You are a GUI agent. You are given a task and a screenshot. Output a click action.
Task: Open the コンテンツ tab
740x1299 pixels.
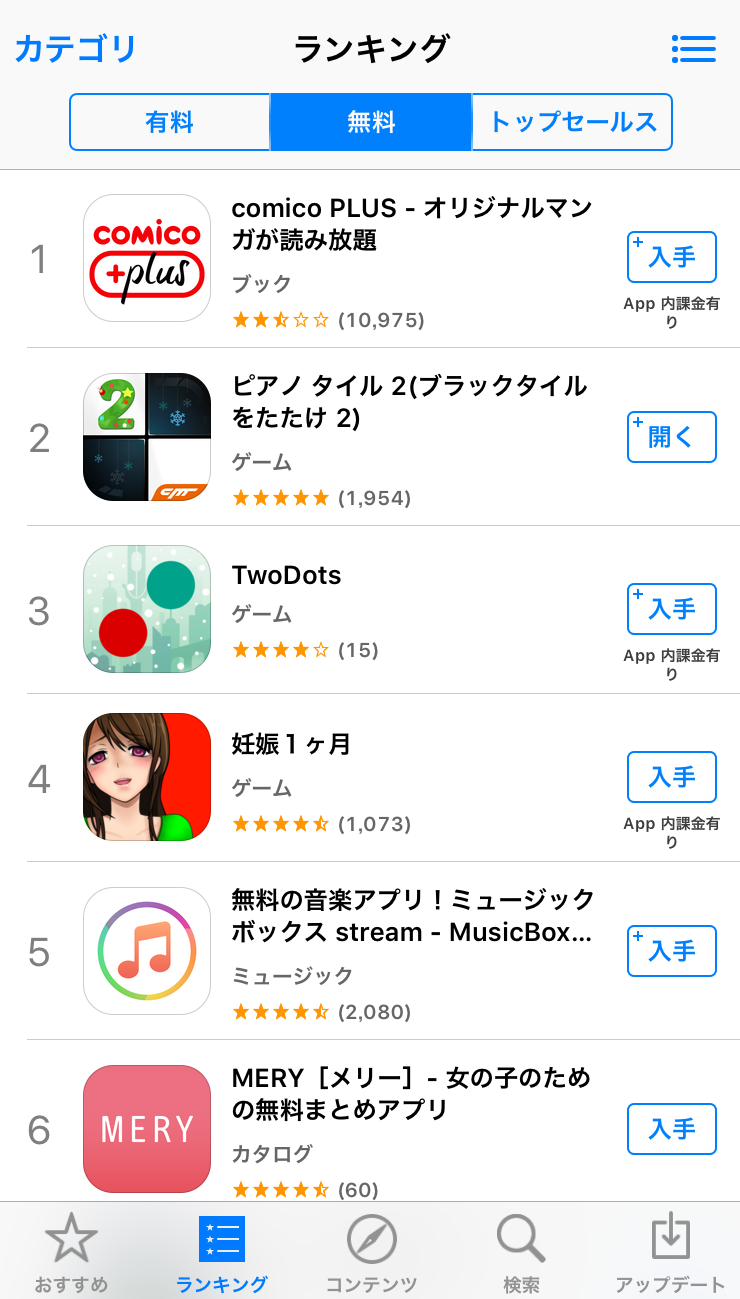(x=370, y=1248)
